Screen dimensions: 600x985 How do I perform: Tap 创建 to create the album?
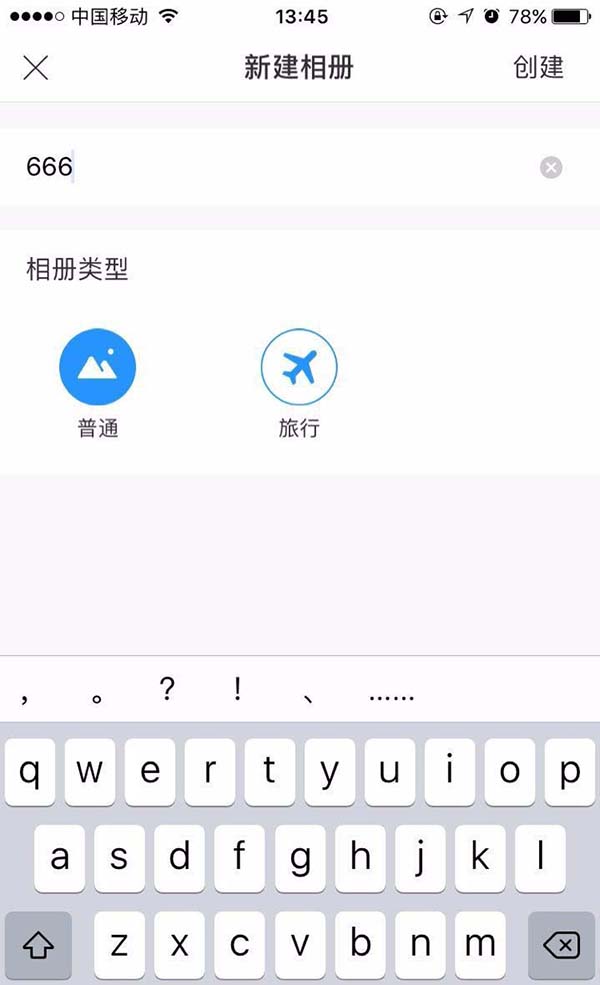538,67
